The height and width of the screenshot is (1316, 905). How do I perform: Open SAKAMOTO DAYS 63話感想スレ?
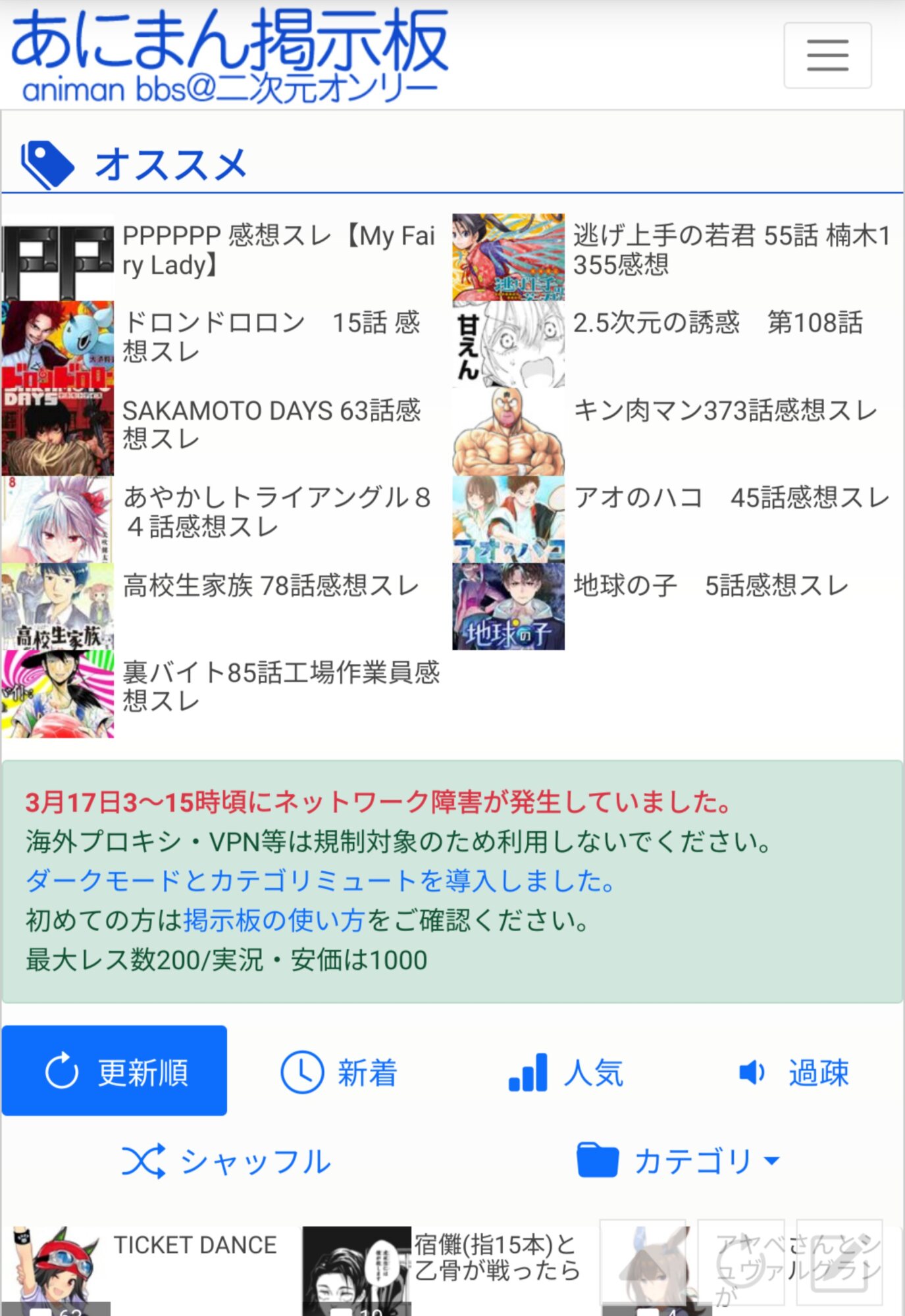[271, 424]
